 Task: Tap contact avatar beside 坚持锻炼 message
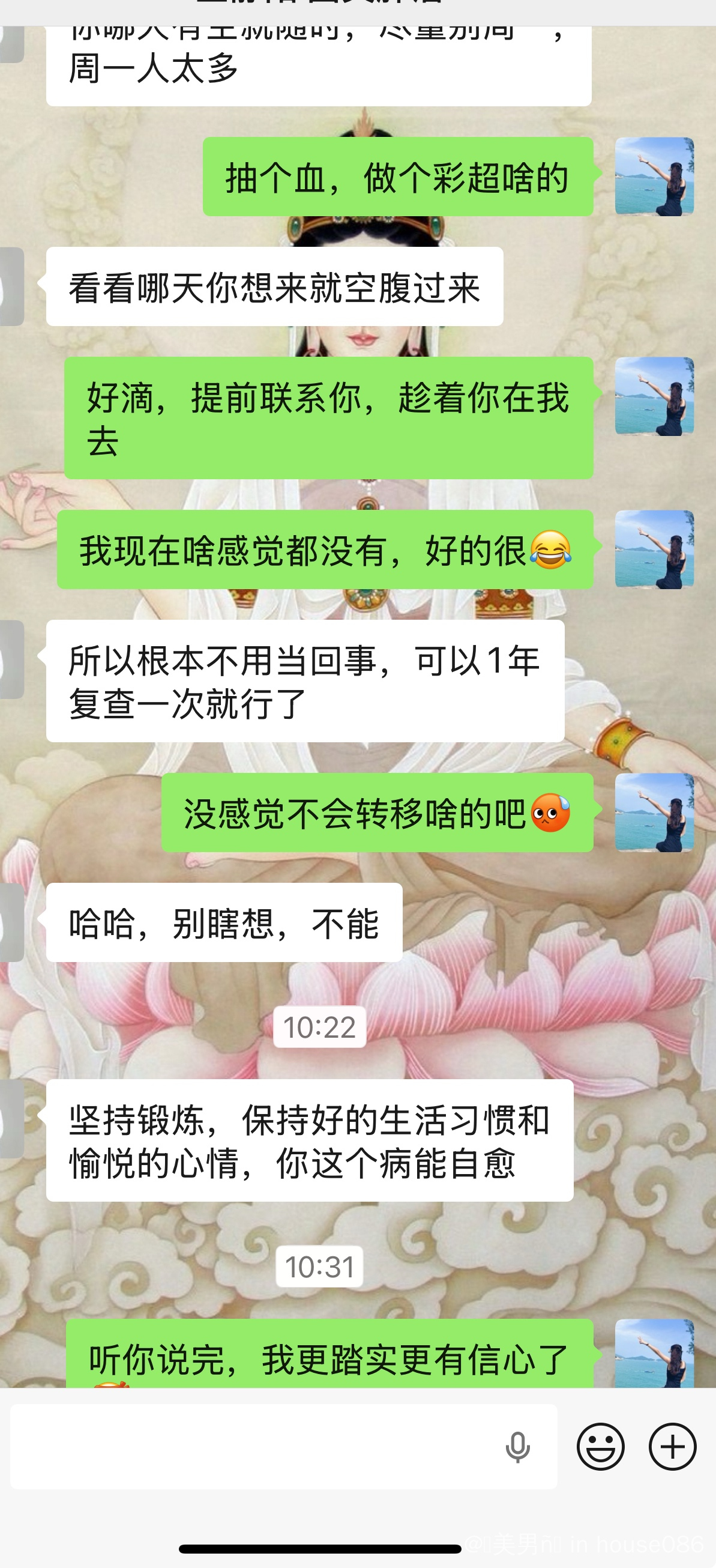click(11, 1119)
